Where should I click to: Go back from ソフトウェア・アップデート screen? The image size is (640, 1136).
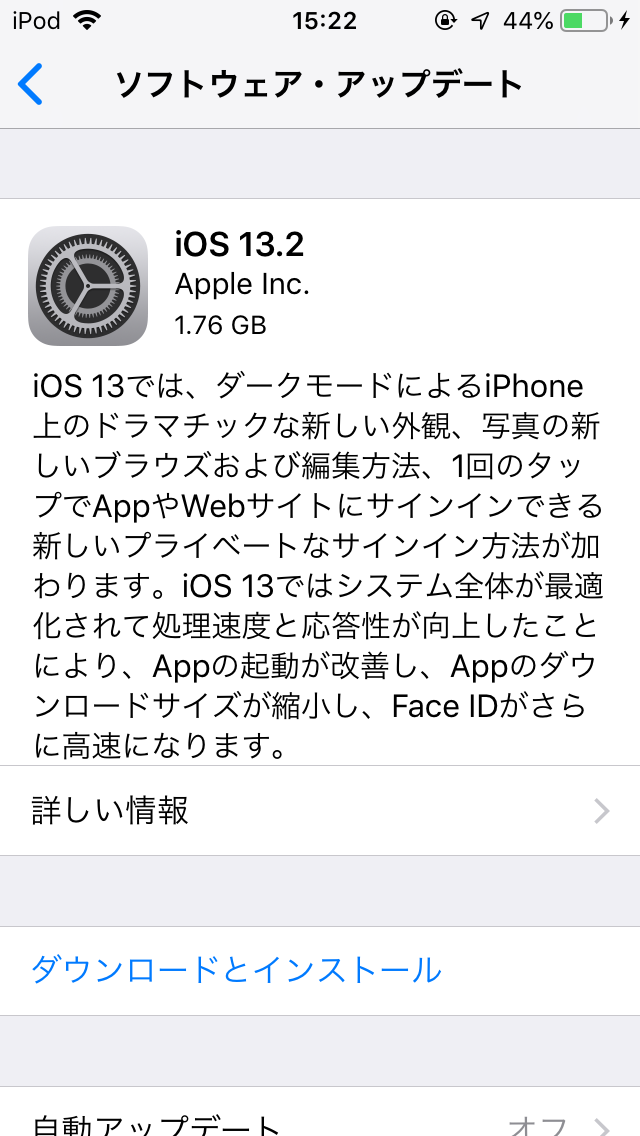pos(32,84)
